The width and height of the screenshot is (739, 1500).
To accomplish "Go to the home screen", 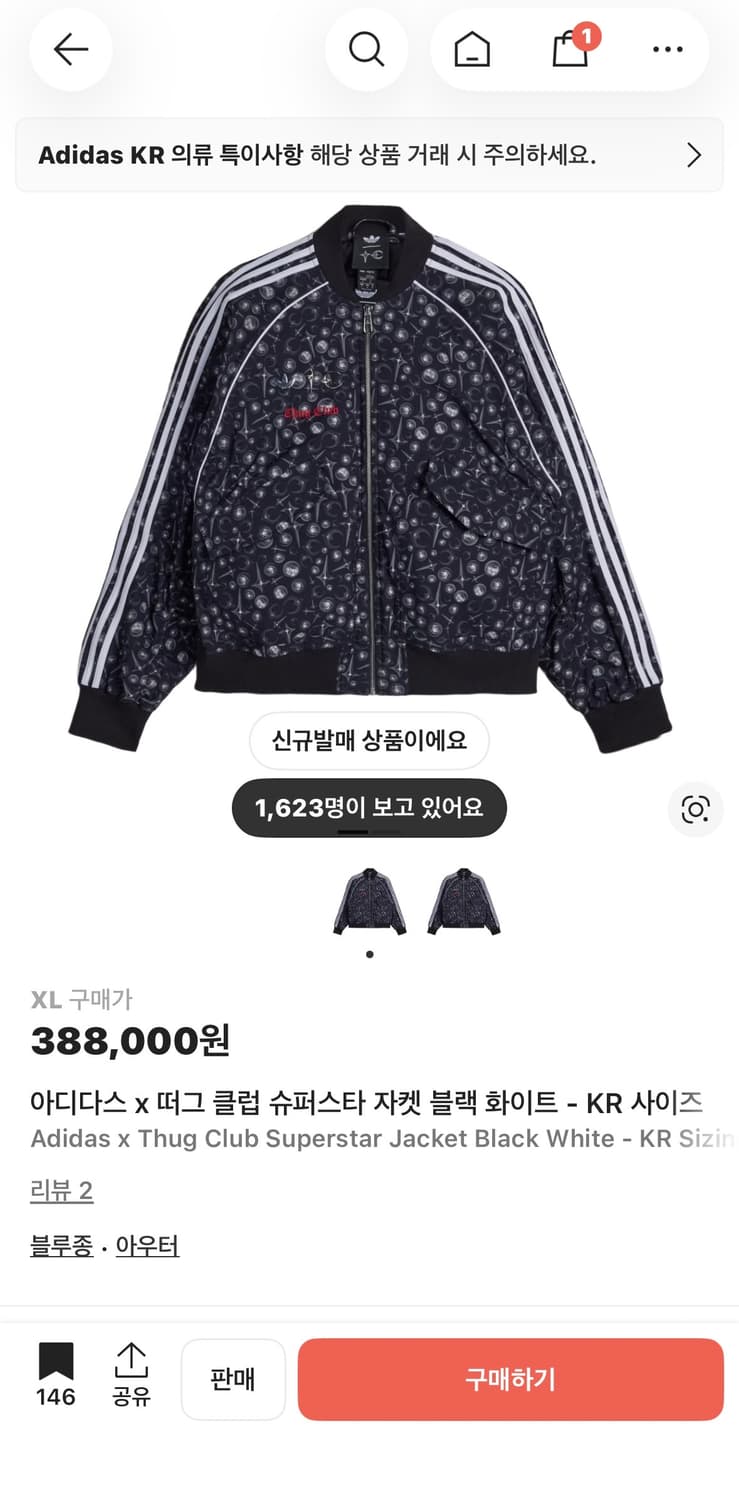I will pos(470,49).
